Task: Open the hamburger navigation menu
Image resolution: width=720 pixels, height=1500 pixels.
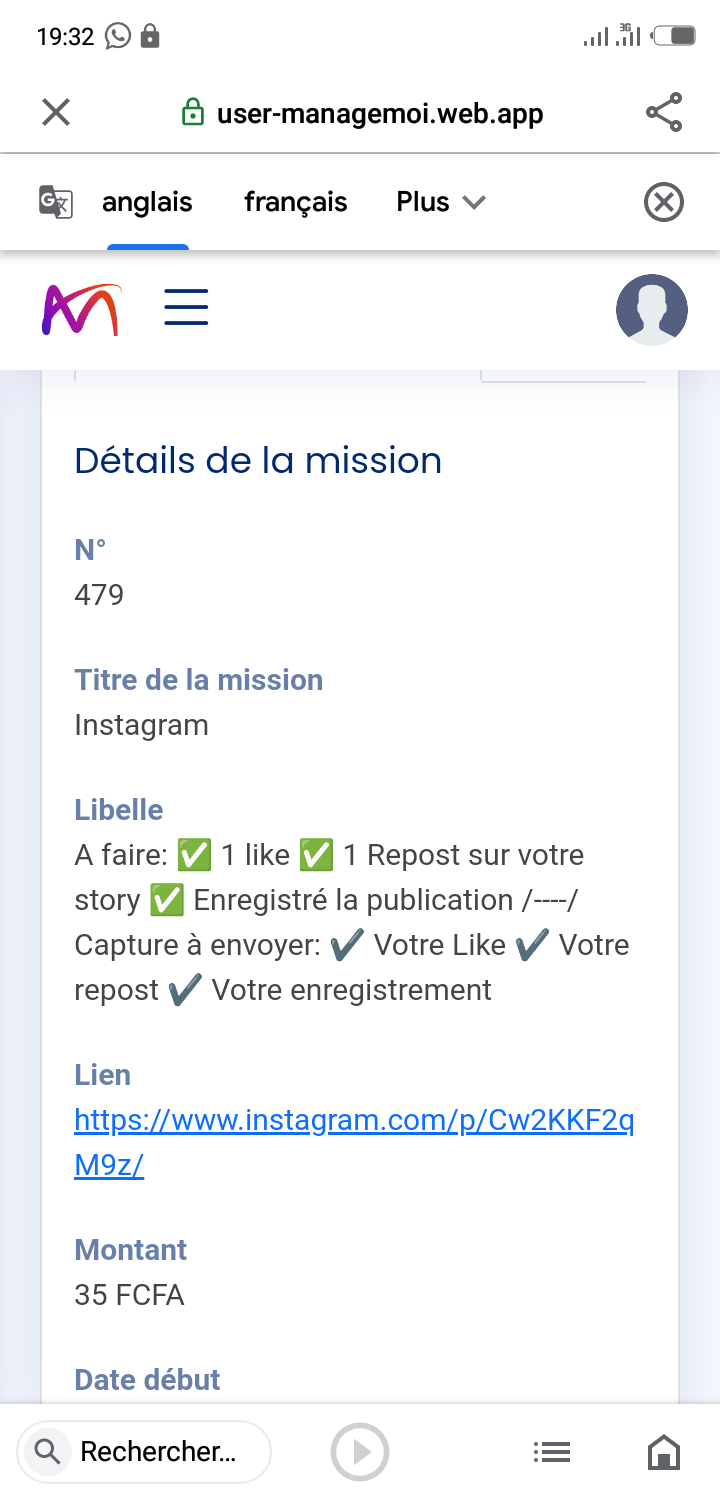Action: coord(186,307)
